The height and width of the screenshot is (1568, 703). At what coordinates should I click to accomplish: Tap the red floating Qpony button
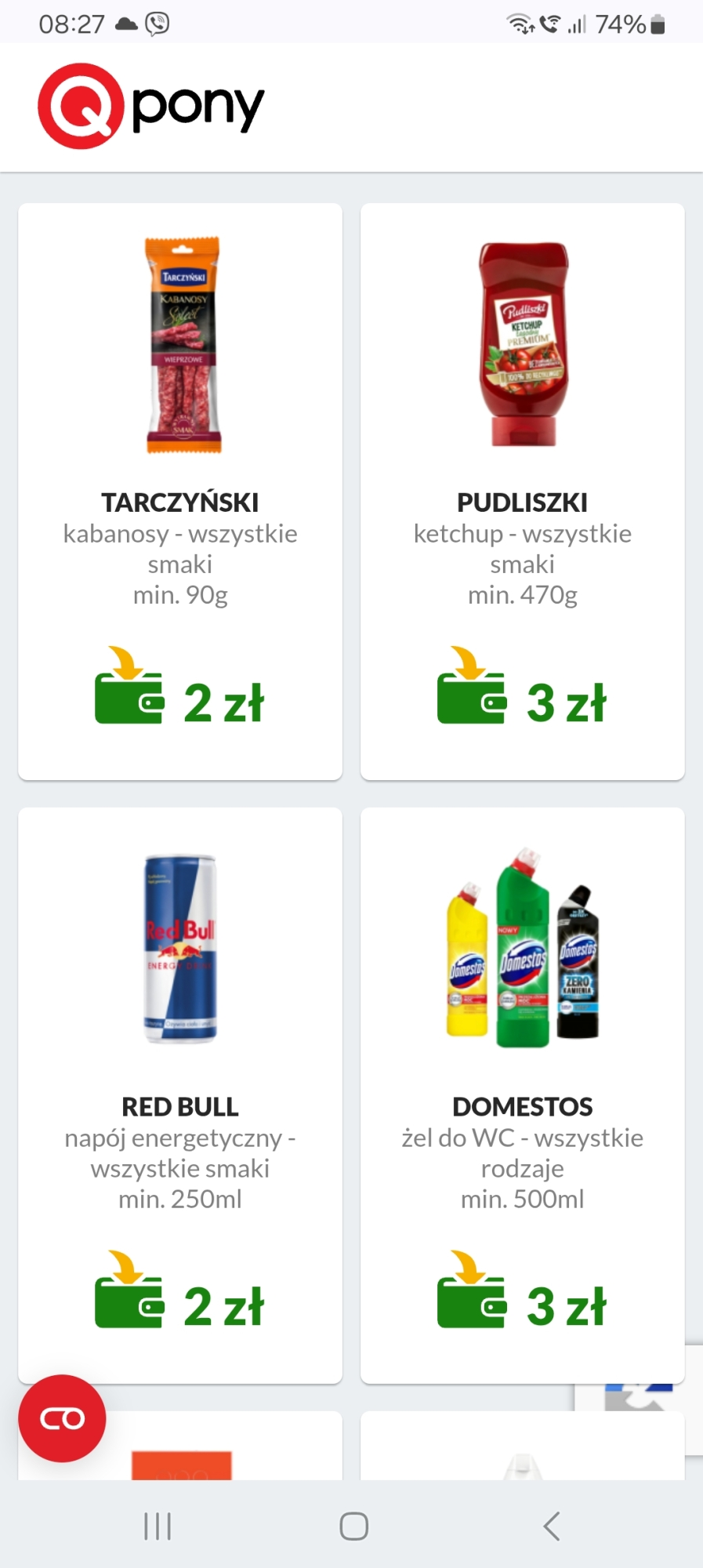[x=62, y=1418]
